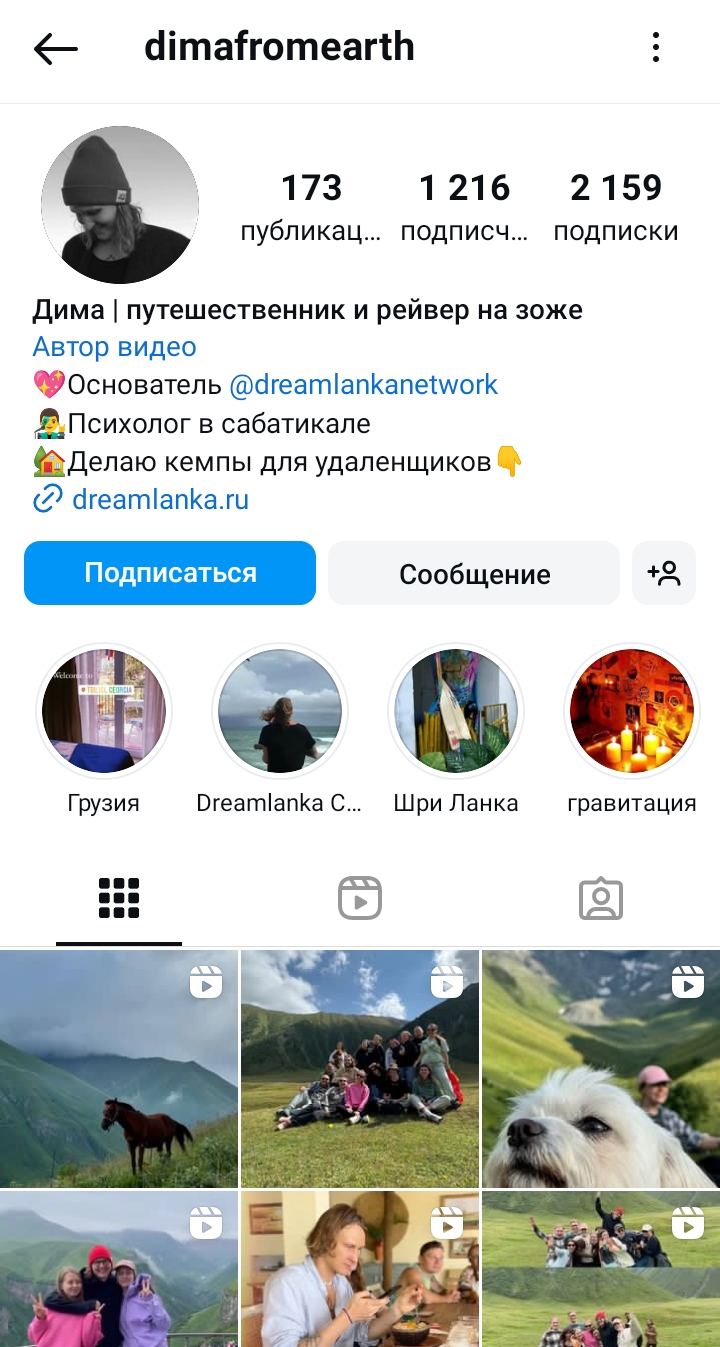Go back using the arrow icon

coord(55,48)
